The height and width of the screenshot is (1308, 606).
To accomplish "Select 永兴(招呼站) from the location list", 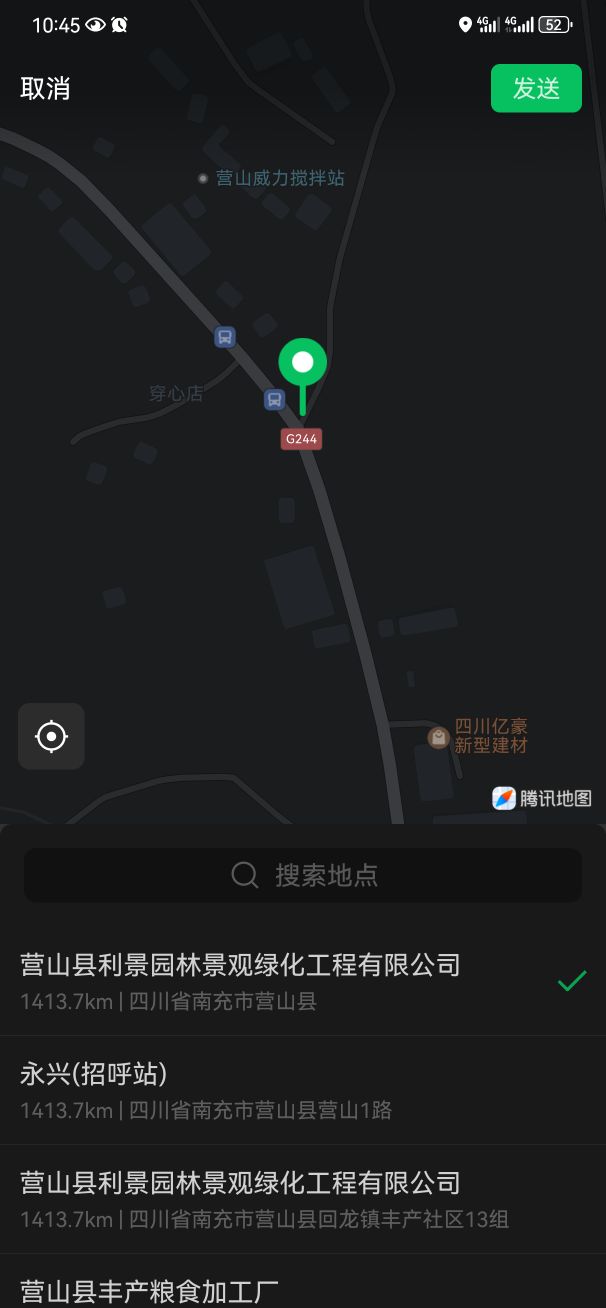I will pos(303,1090).
